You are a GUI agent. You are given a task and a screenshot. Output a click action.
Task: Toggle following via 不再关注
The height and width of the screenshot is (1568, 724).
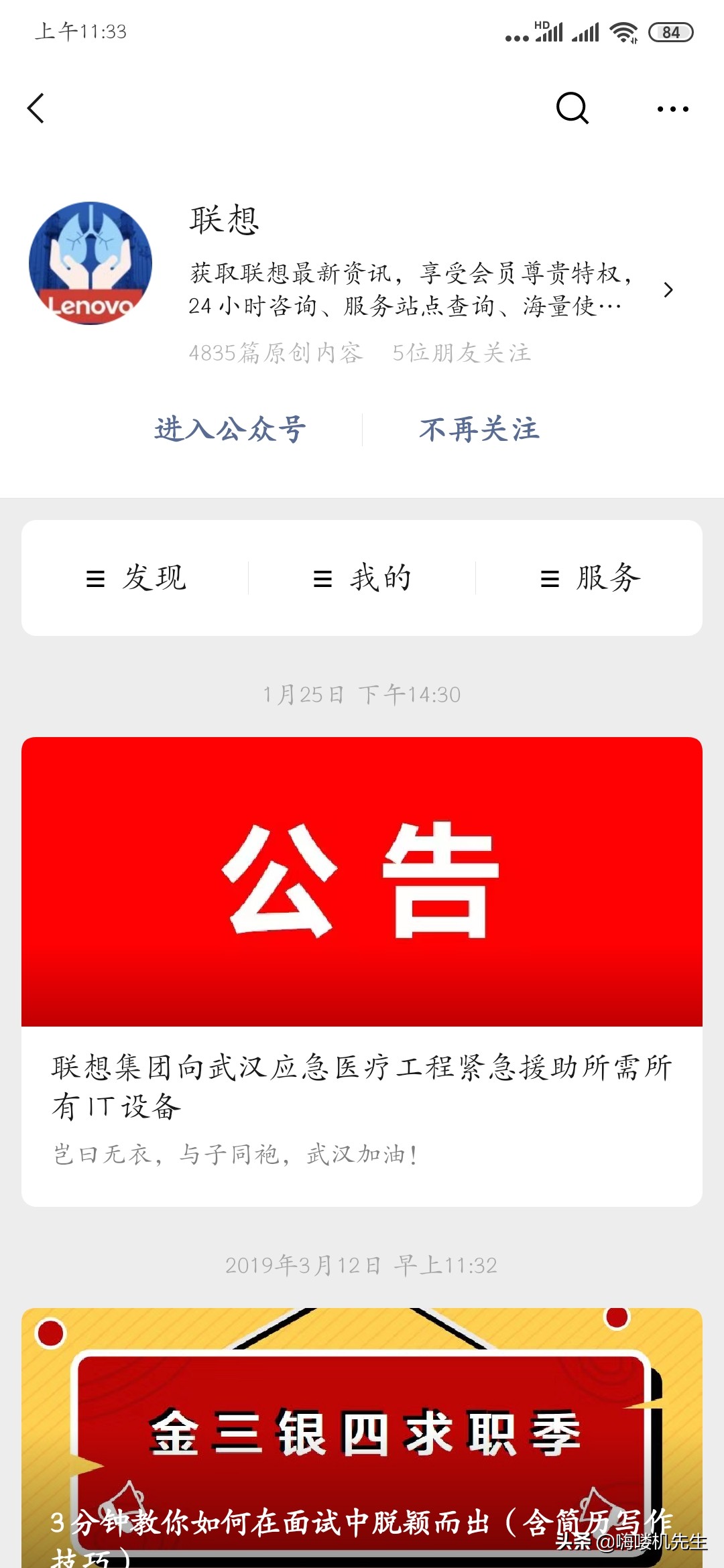(479, 431)
